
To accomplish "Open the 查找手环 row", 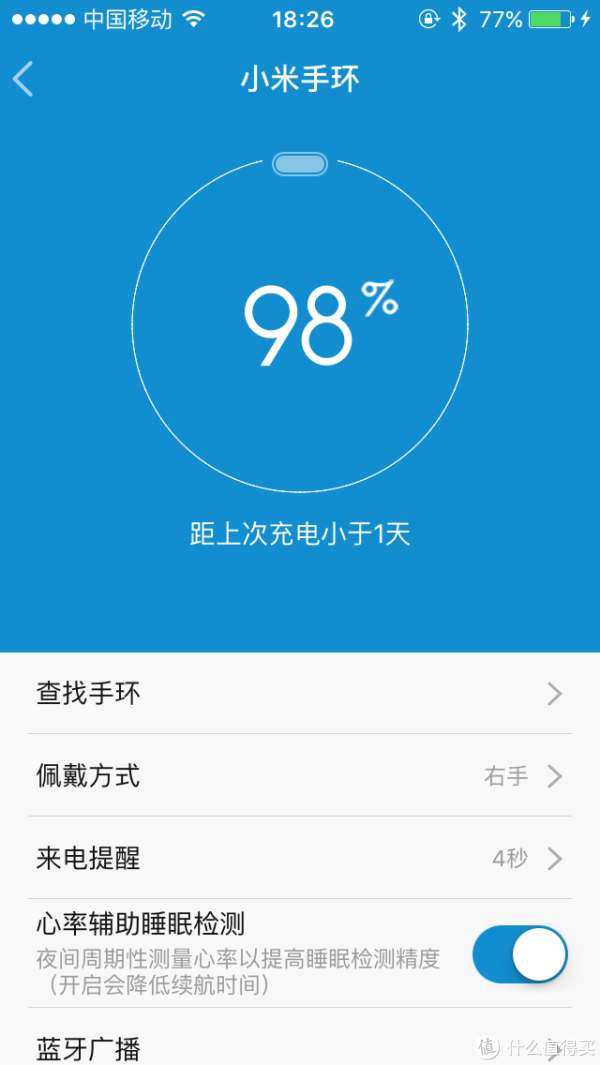I will [300, 693].
